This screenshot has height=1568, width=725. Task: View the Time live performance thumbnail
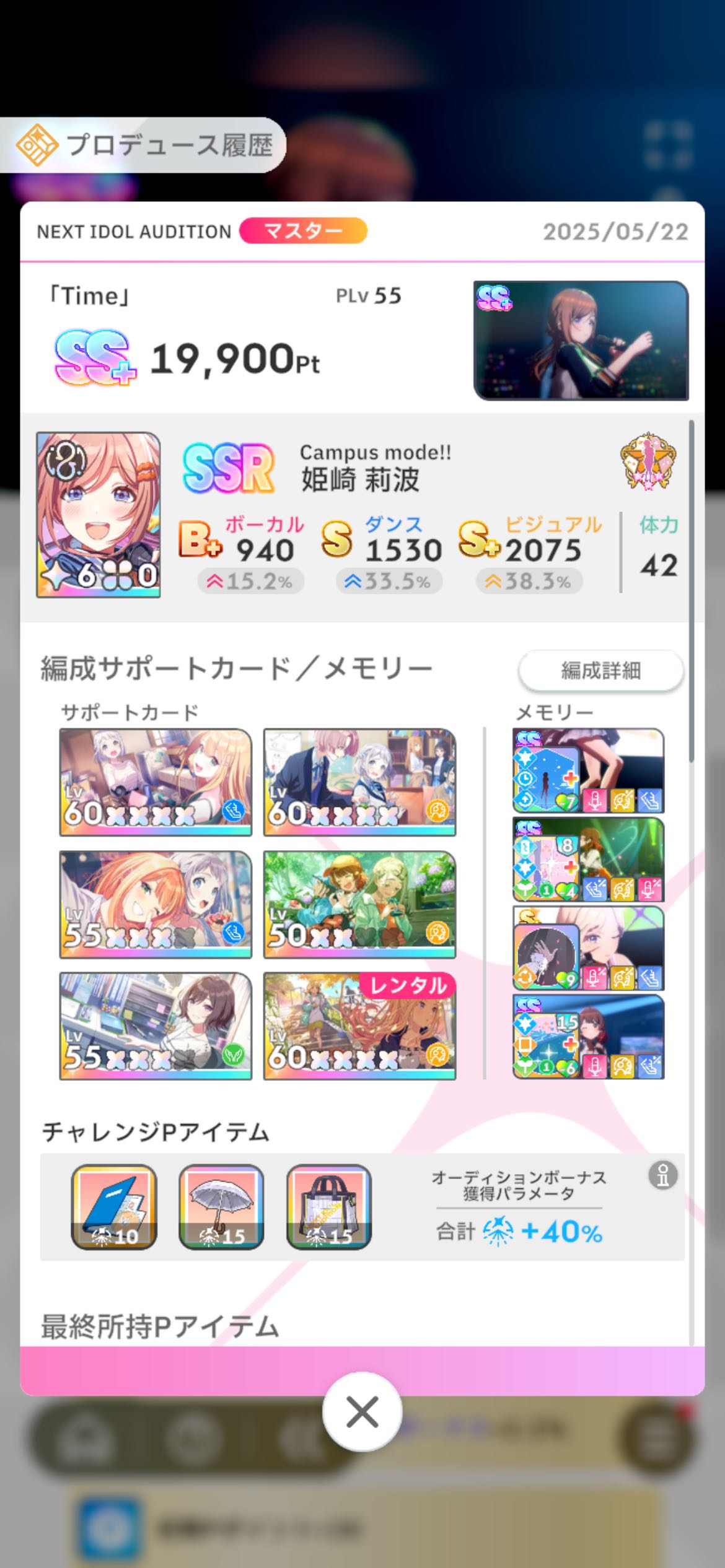coord(581,341)
